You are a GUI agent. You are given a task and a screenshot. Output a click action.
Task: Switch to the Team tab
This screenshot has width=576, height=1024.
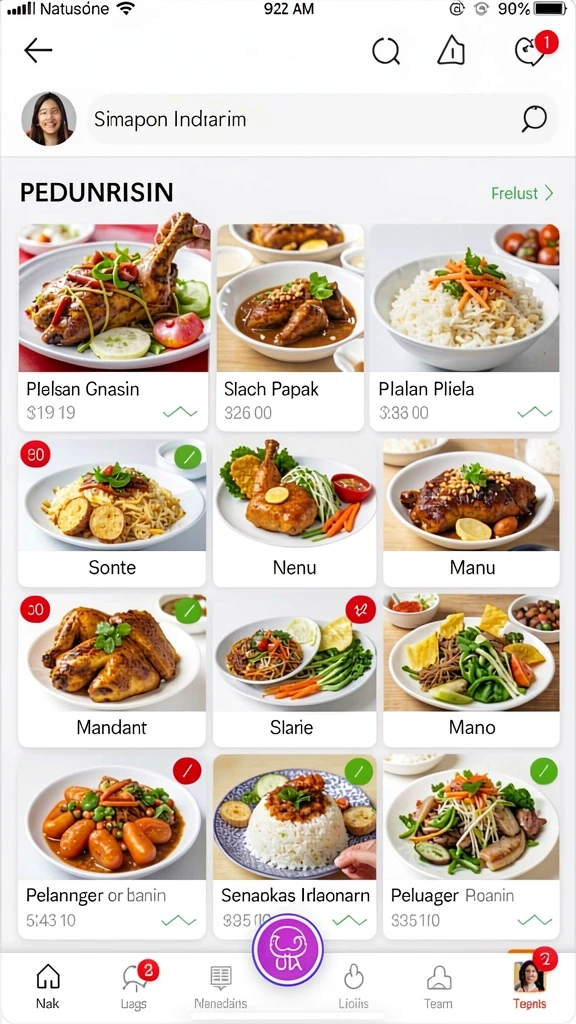pyautogui.click(x=438, y=987)
